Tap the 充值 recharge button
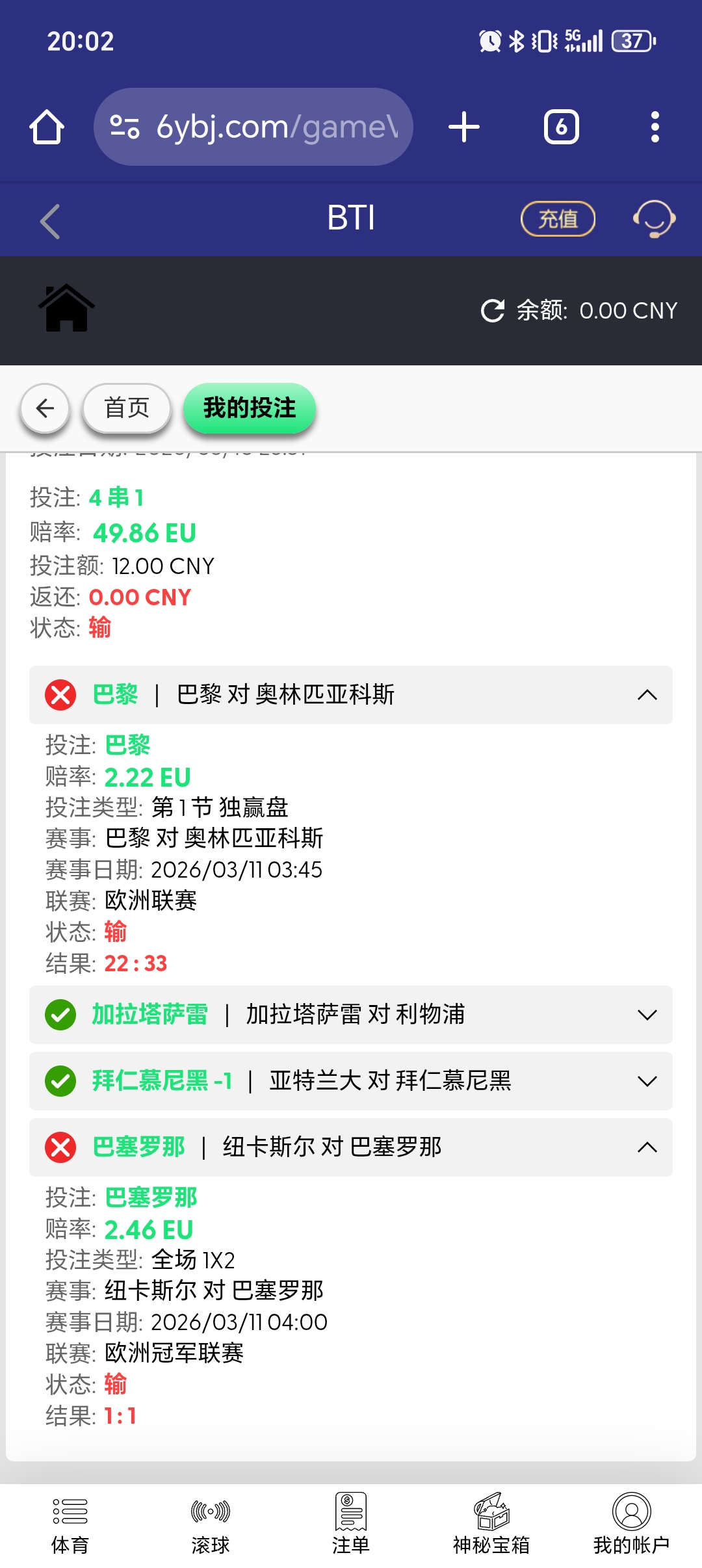Screen dimensions: 702x1568 point(558,219)
